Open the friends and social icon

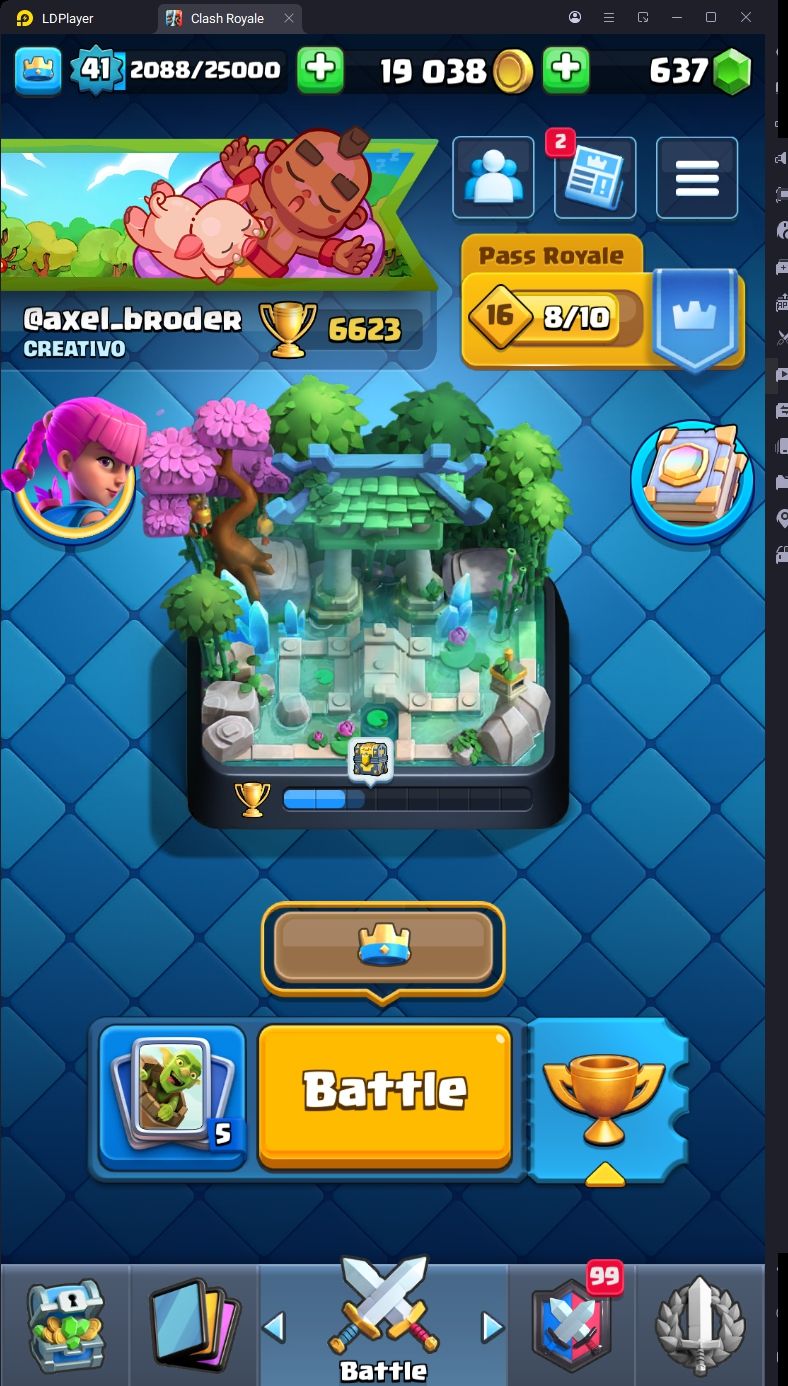coord(493,178)
